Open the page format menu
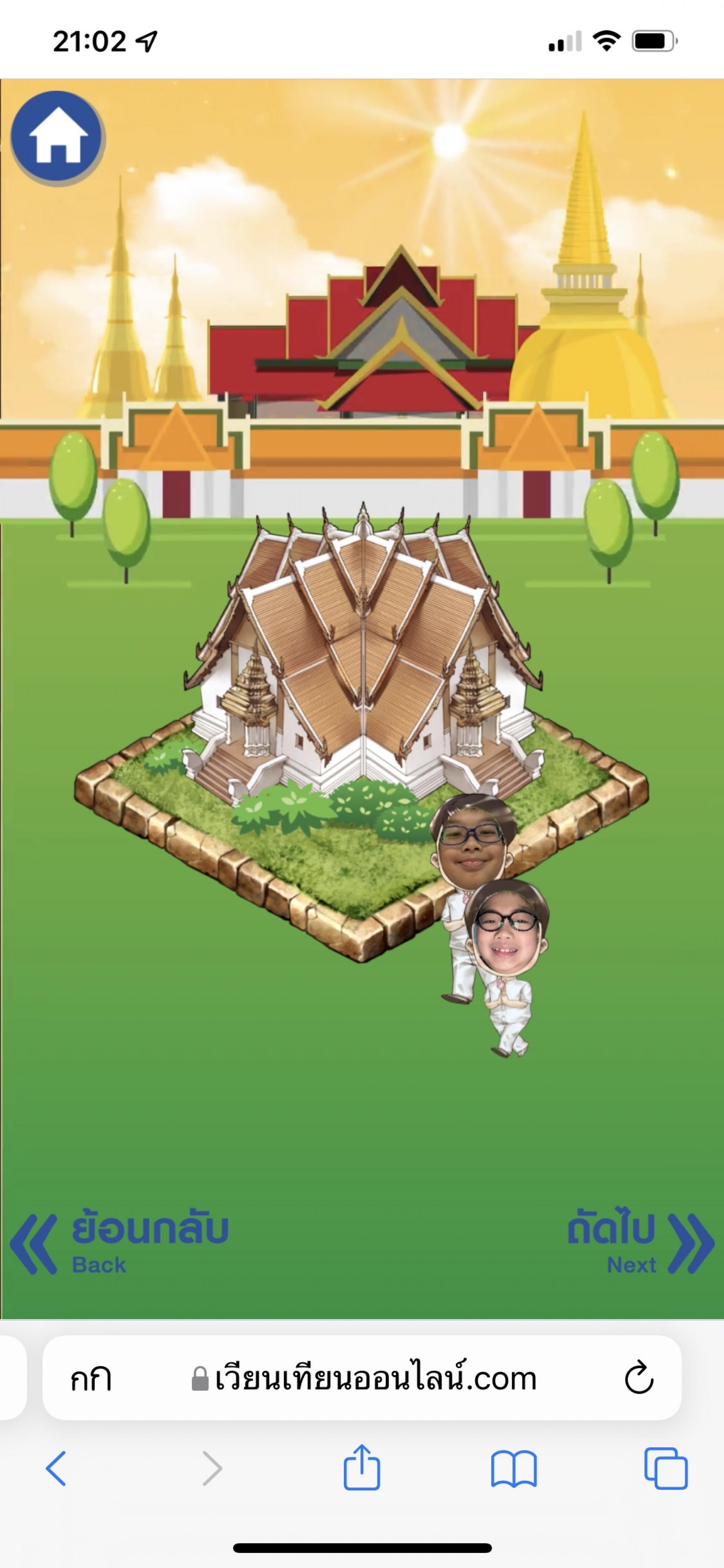Screen dimensions: 724x1568 [90, 1379]
